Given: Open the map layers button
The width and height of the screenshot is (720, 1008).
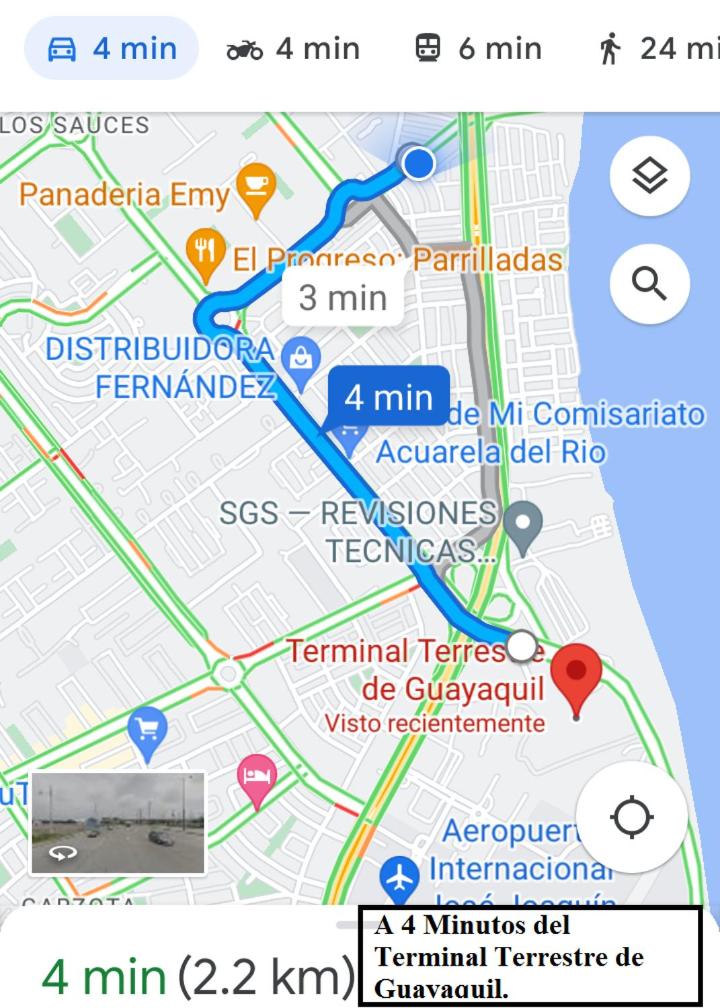Looking at the screenshot, I should [x=649, y=177].
